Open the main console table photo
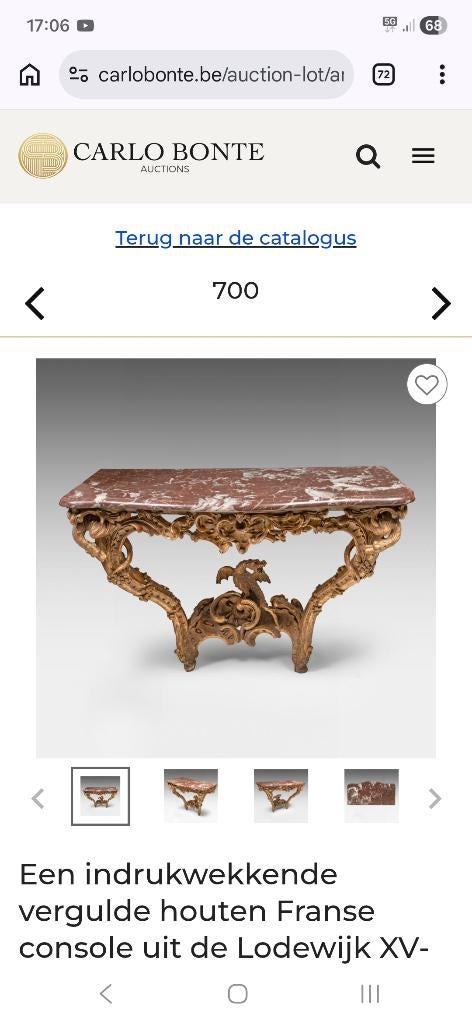The width and height of the screenshot is (472, 1024). coord(236,558)
